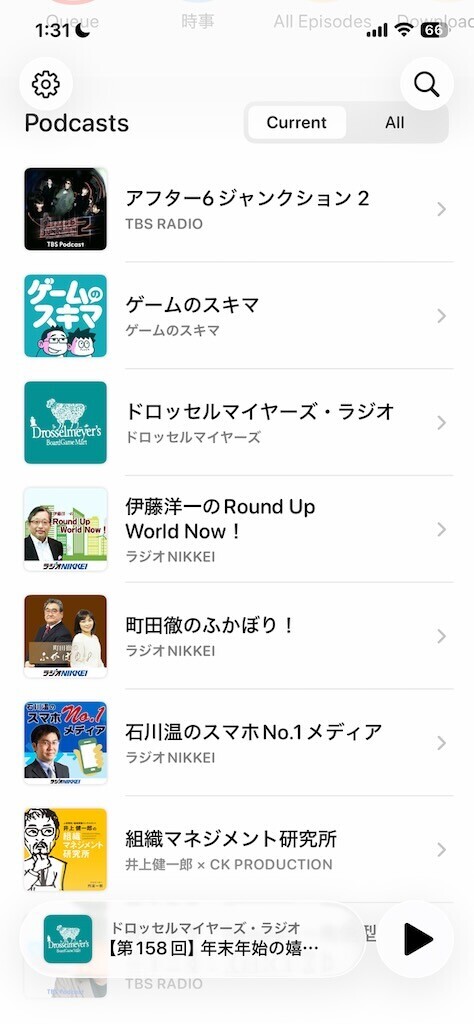Open 伊藤洋一のRound Up World Now！ podcast

pyautogui.click(x=238, y=529)
